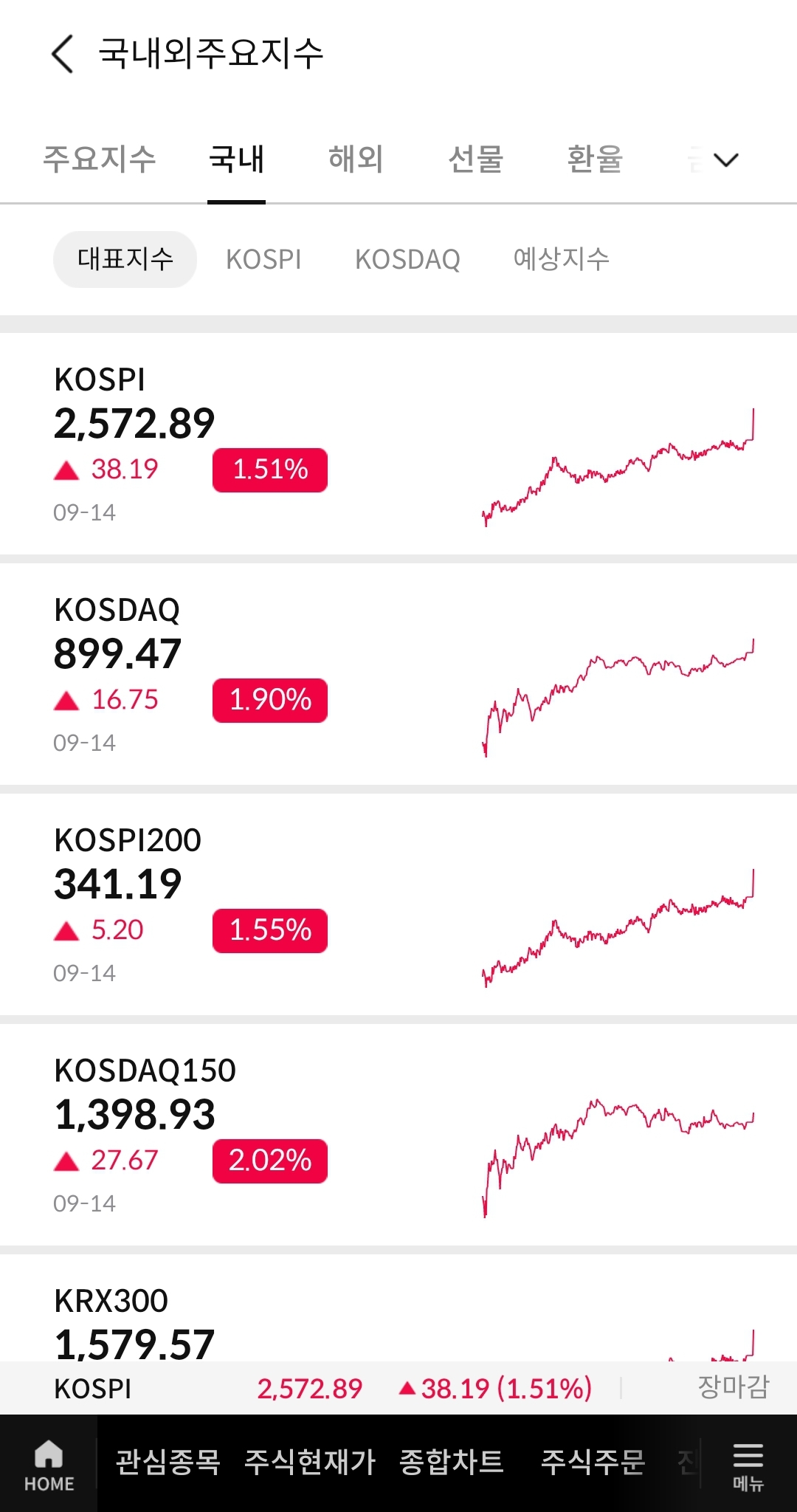The width and height of the screenshot is (797, 1512).
Task: Open 종합차트 from the bottom bar
Action: coord(452,1463)
